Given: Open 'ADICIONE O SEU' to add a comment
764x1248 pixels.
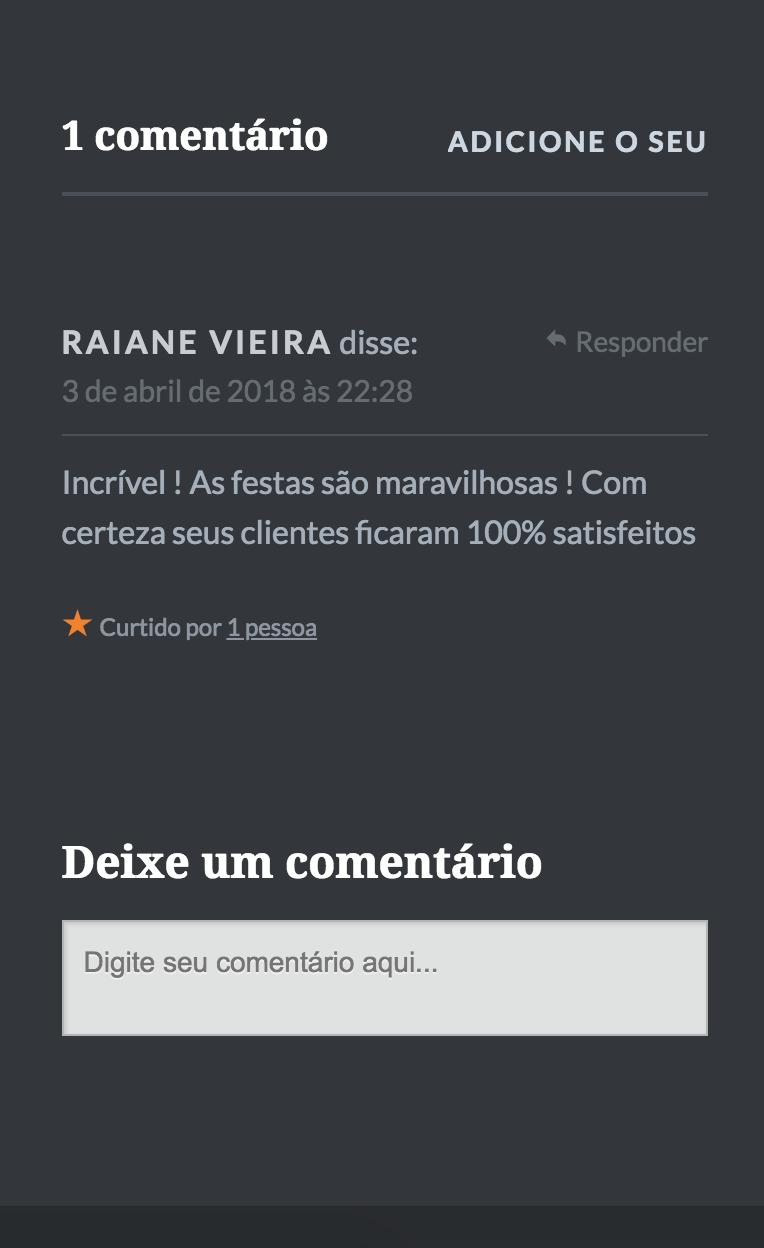Looking at the screenshot, I should [x=577, y=141].
